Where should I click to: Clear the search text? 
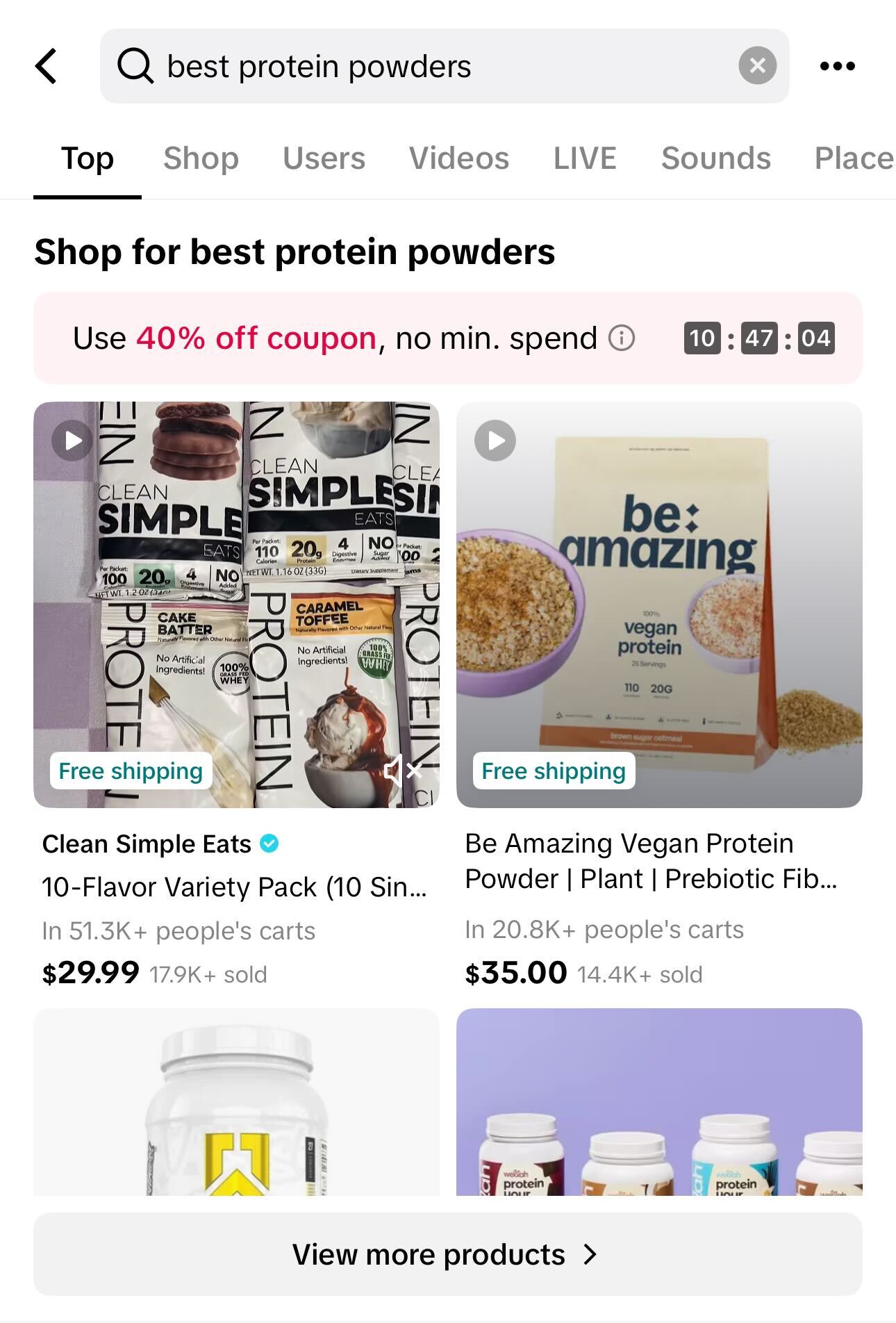click(757, 66)
